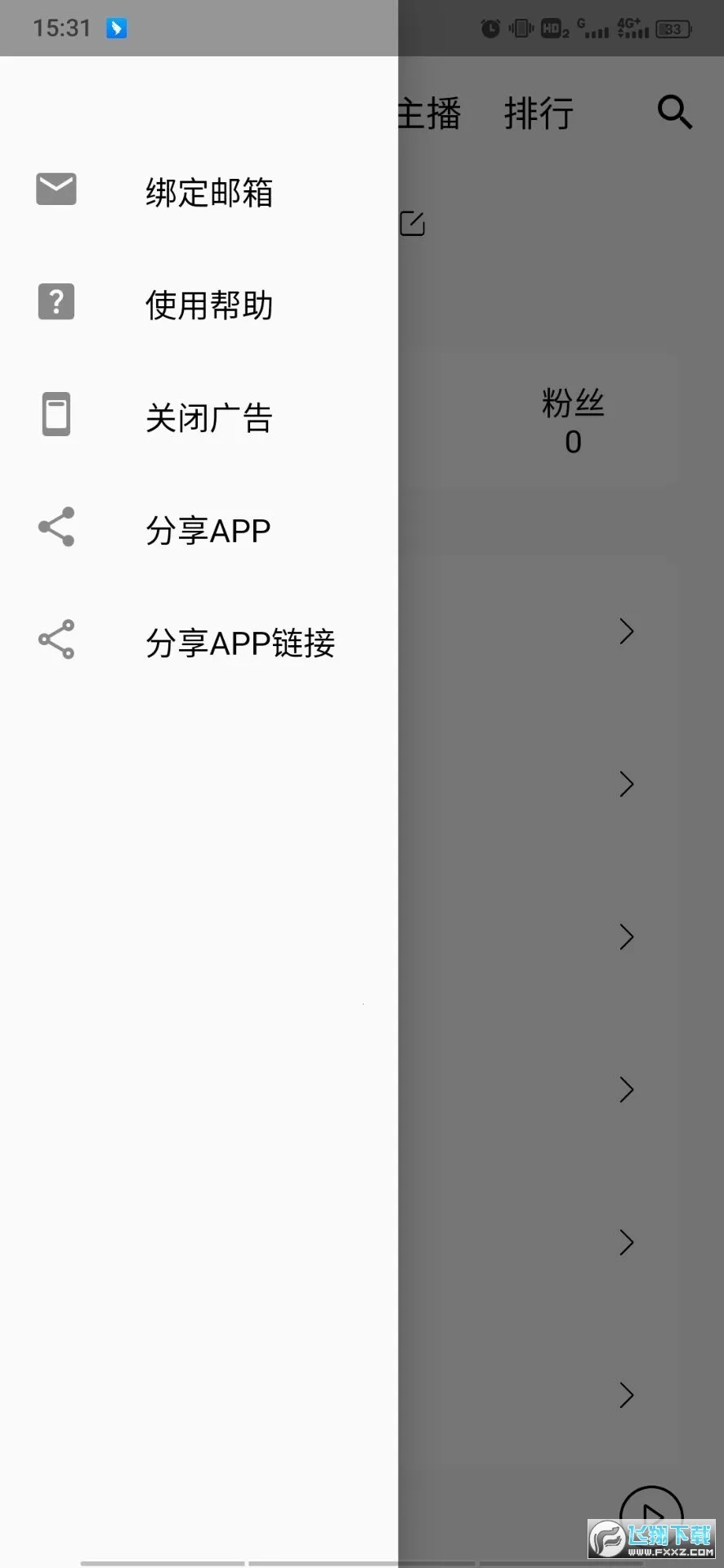Click the question mark help icon
Screen dimensions: 724x1568
tap(55, 302)
